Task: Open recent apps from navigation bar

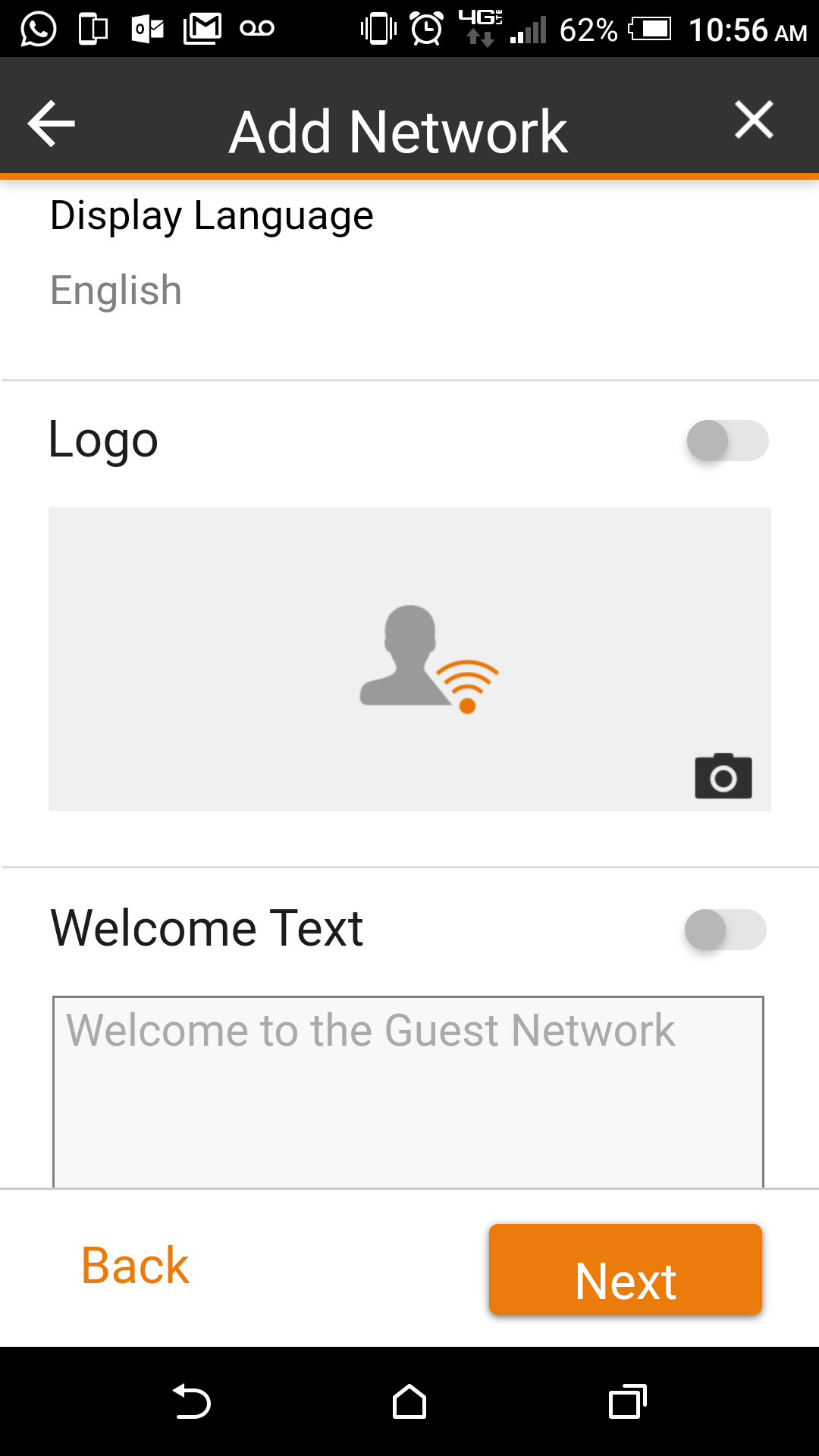Action: 627,1401
